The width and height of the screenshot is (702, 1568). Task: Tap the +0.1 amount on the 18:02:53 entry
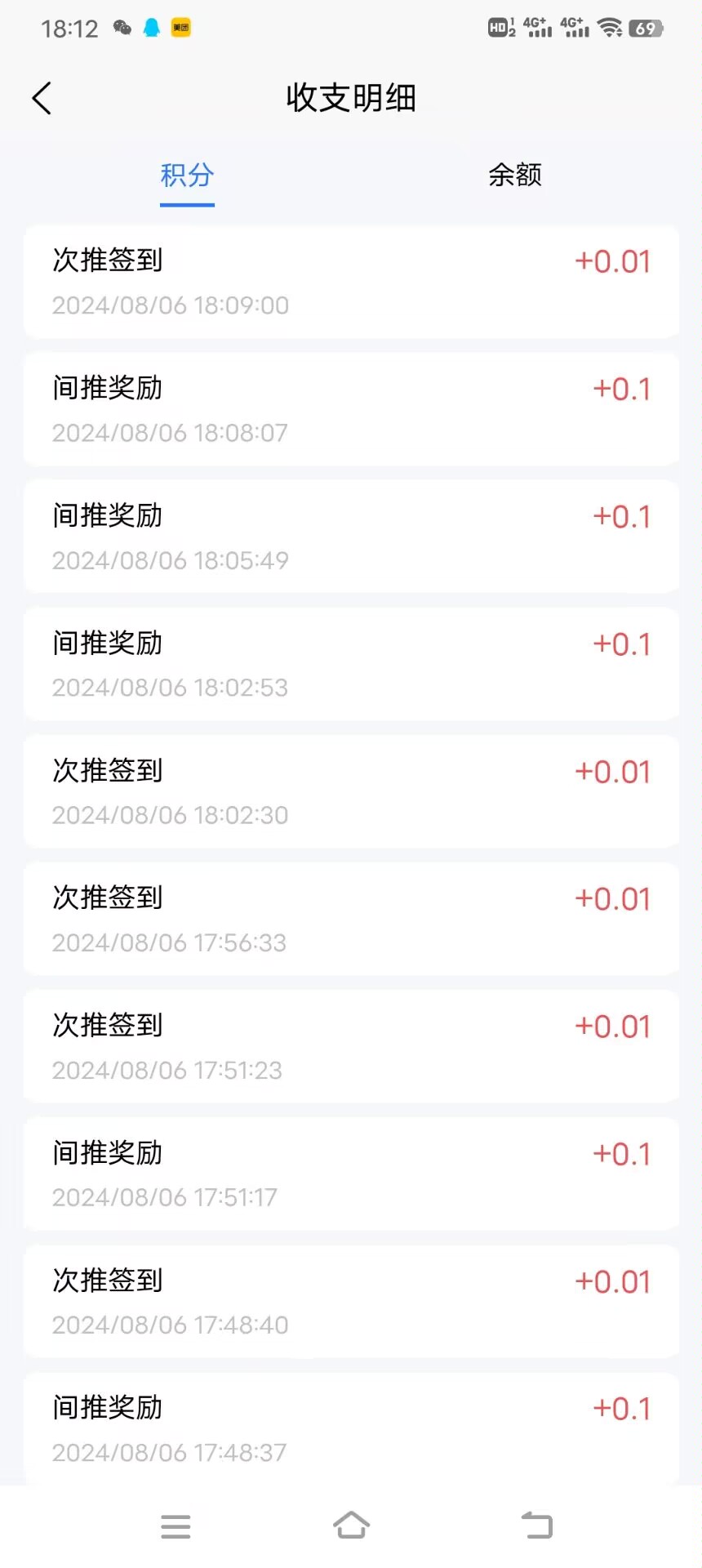(x=622, y=644)
